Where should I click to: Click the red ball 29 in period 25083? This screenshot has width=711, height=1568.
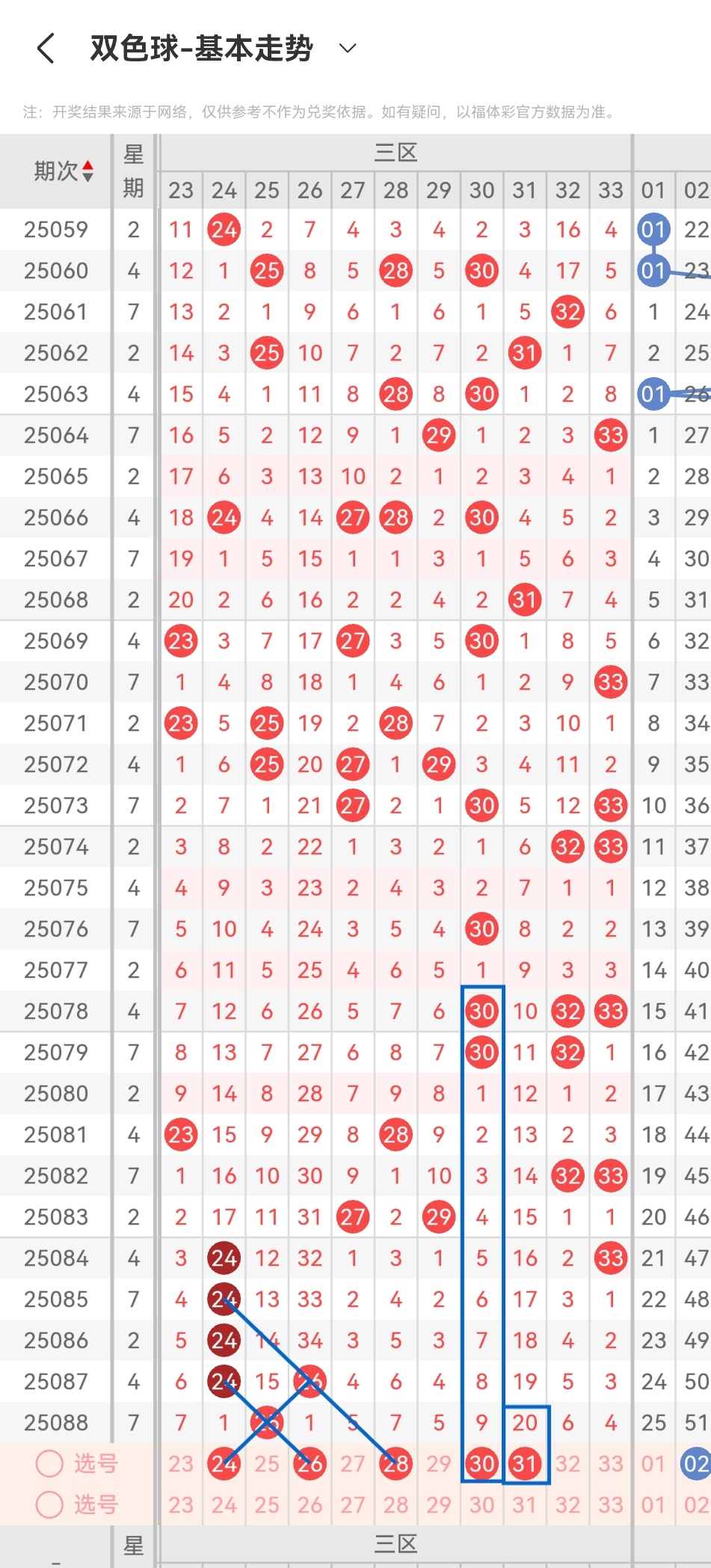[x=439, y=1217]
